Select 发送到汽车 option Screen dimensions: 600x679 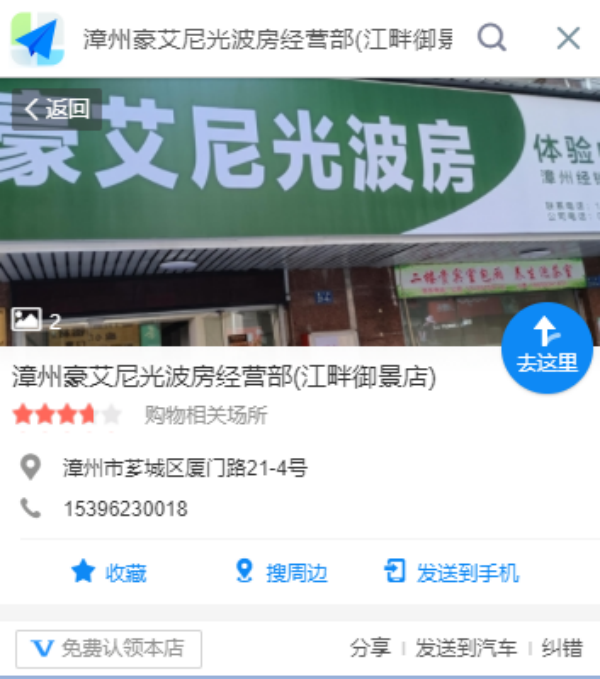[x=466, y=648]
